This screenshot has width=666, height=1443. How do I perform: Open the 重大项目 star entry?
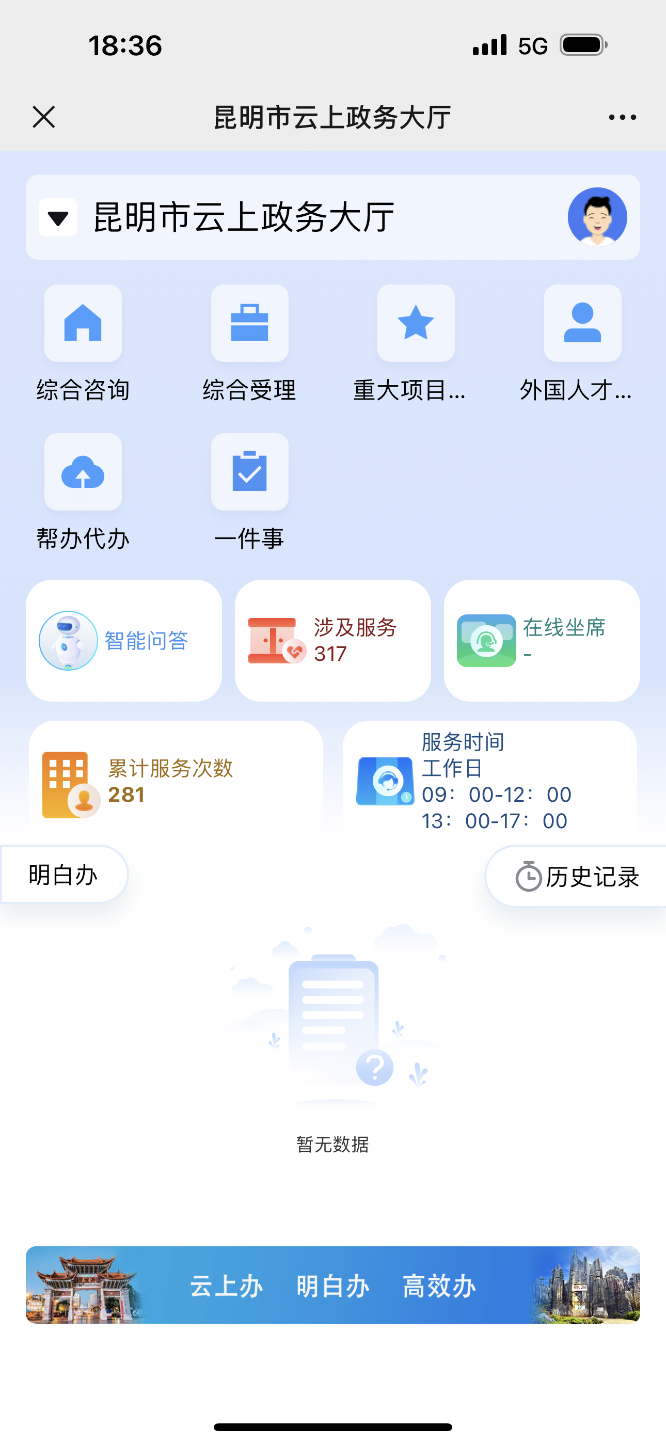[415, 324]
